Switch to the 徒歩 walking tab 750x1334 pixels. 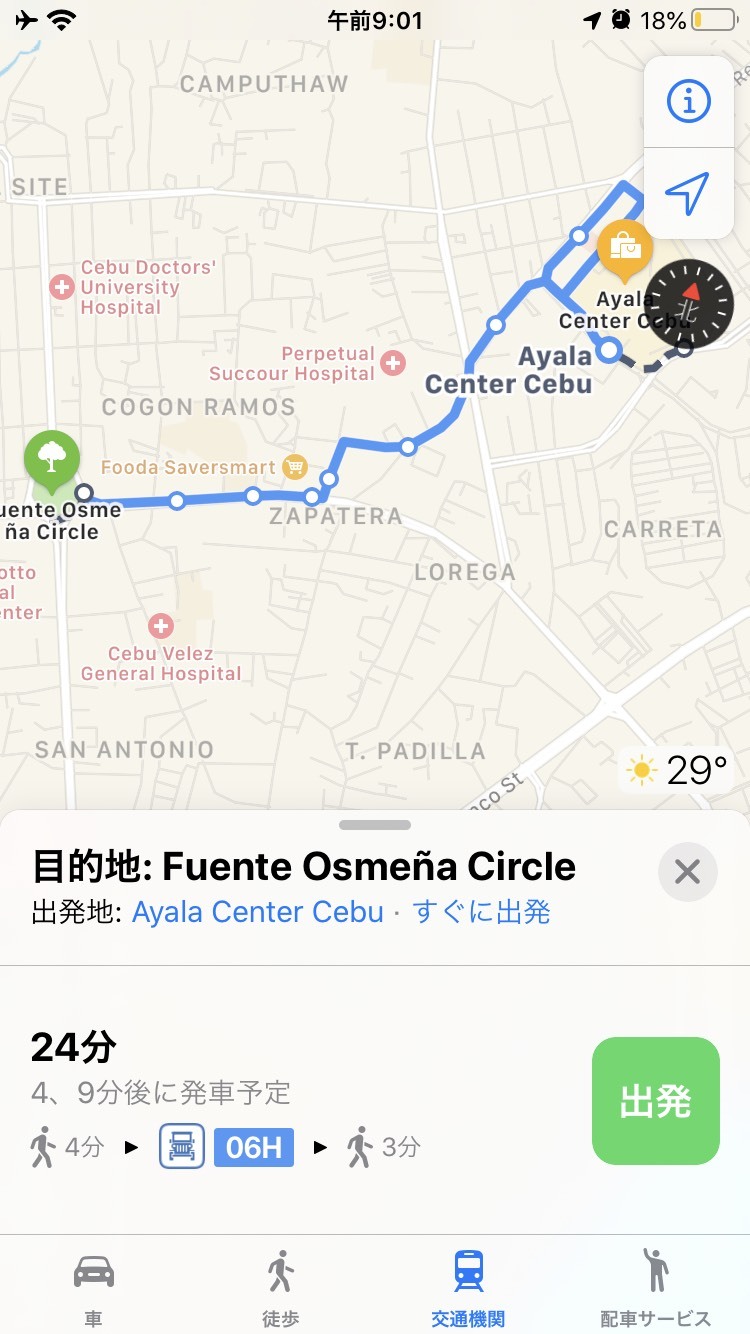pyautogui.click(x=281, y=1286)
